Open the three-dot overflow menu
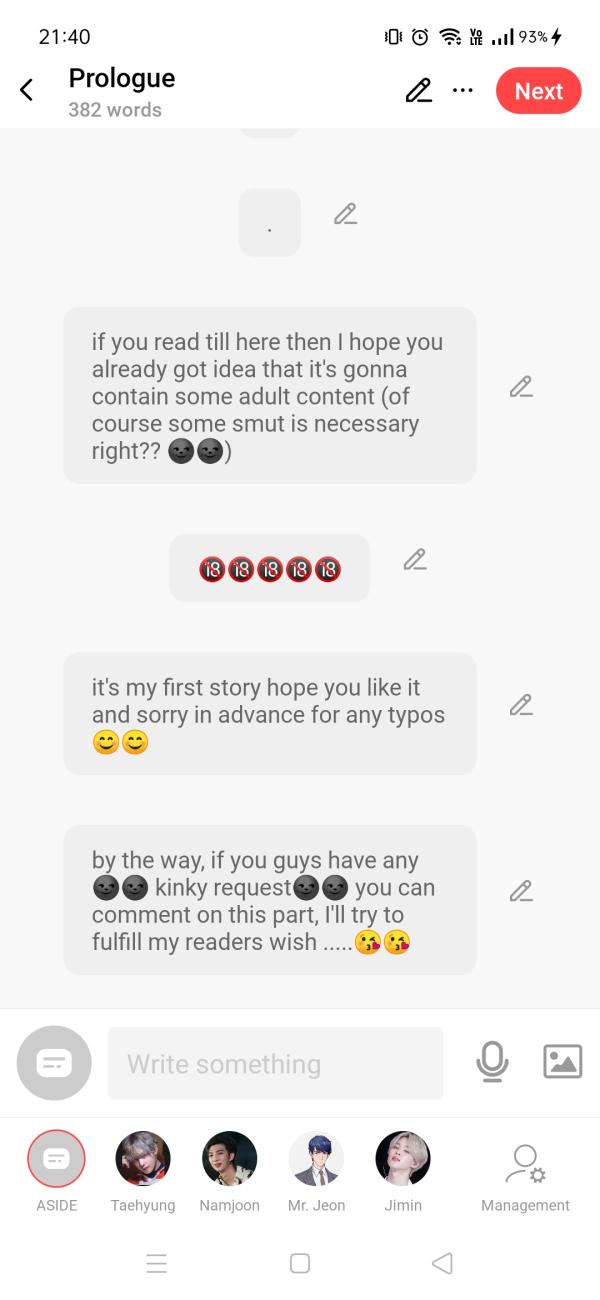600x1300 pixels. pos(462,91)
